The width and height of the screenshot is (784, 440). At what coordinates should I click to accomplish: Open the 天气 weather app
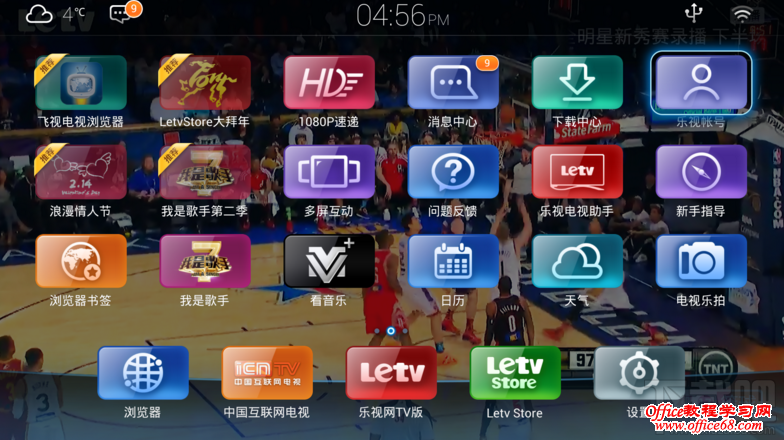tap(577, 261)
